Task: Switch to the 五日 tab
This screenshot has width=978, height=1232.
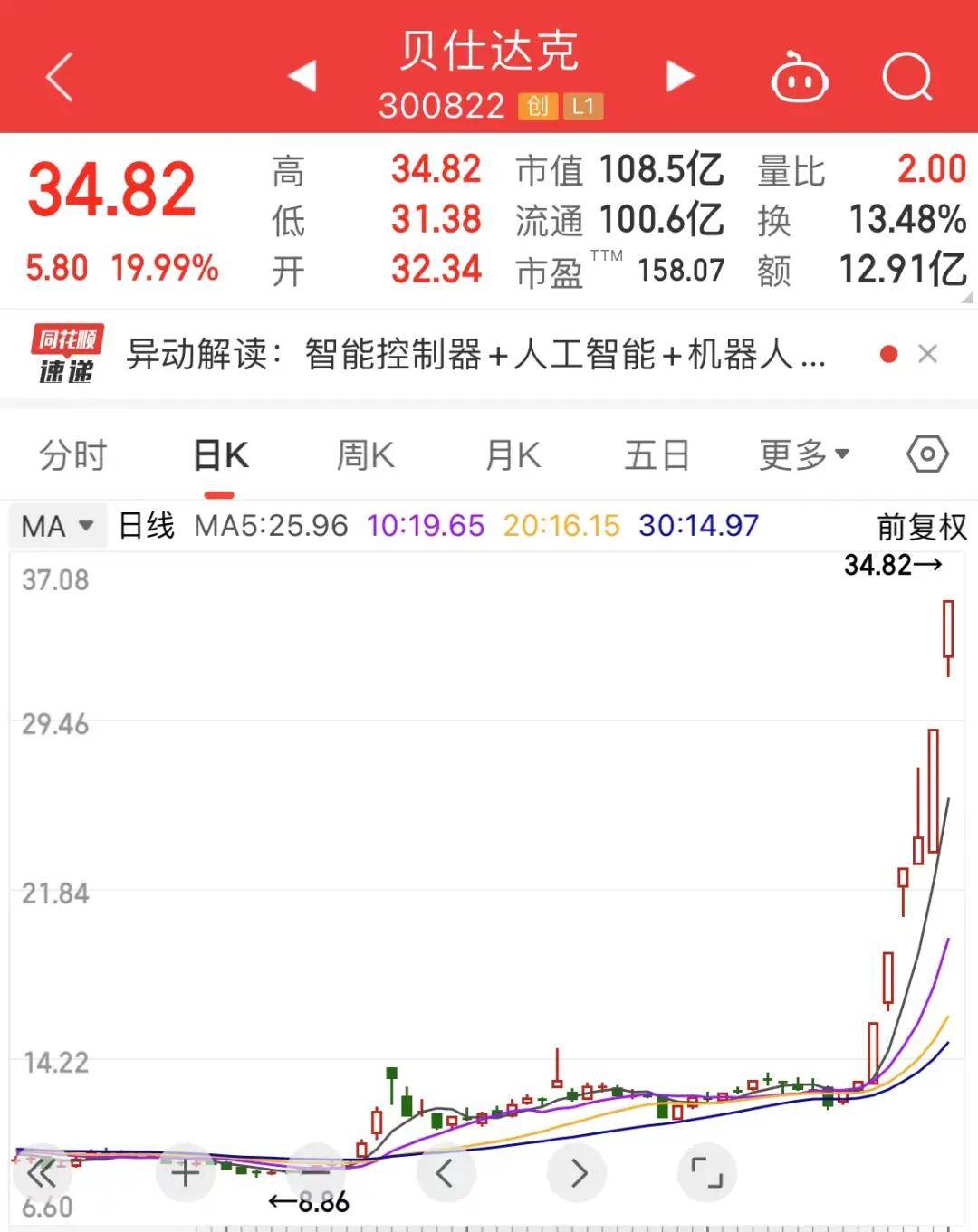Action: (x=657, y=454)
